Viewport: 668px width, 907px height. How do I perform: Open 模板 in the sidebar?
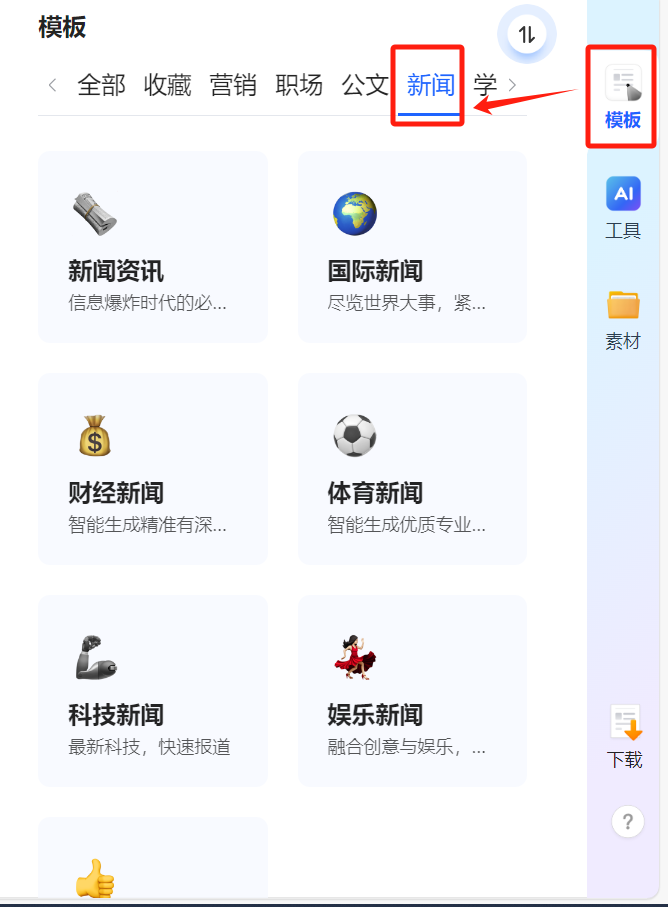coord(623,98)
